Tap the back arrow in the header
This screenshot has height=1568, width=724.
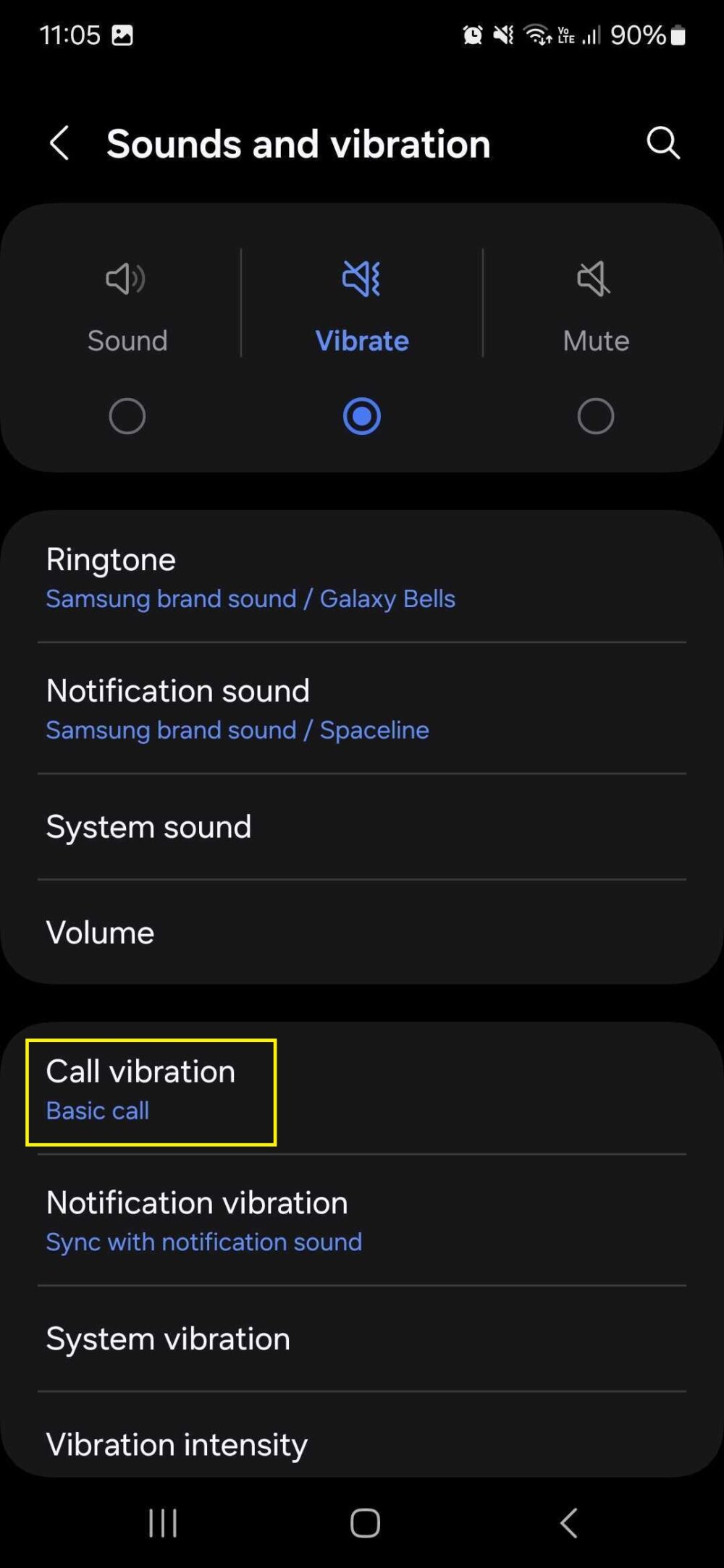[x=60, y=143]
